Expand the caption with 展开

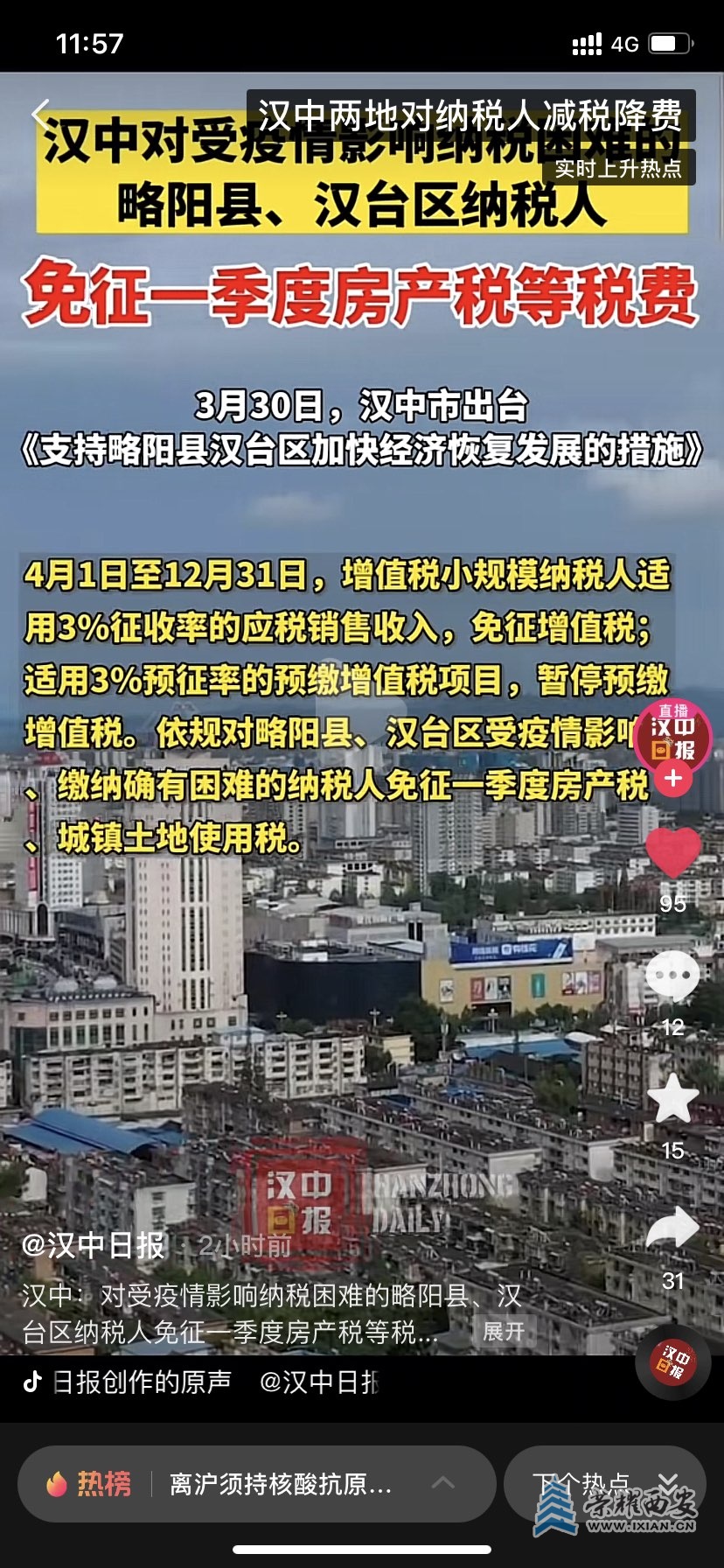pyautogui.click(x=504, y=1332)
